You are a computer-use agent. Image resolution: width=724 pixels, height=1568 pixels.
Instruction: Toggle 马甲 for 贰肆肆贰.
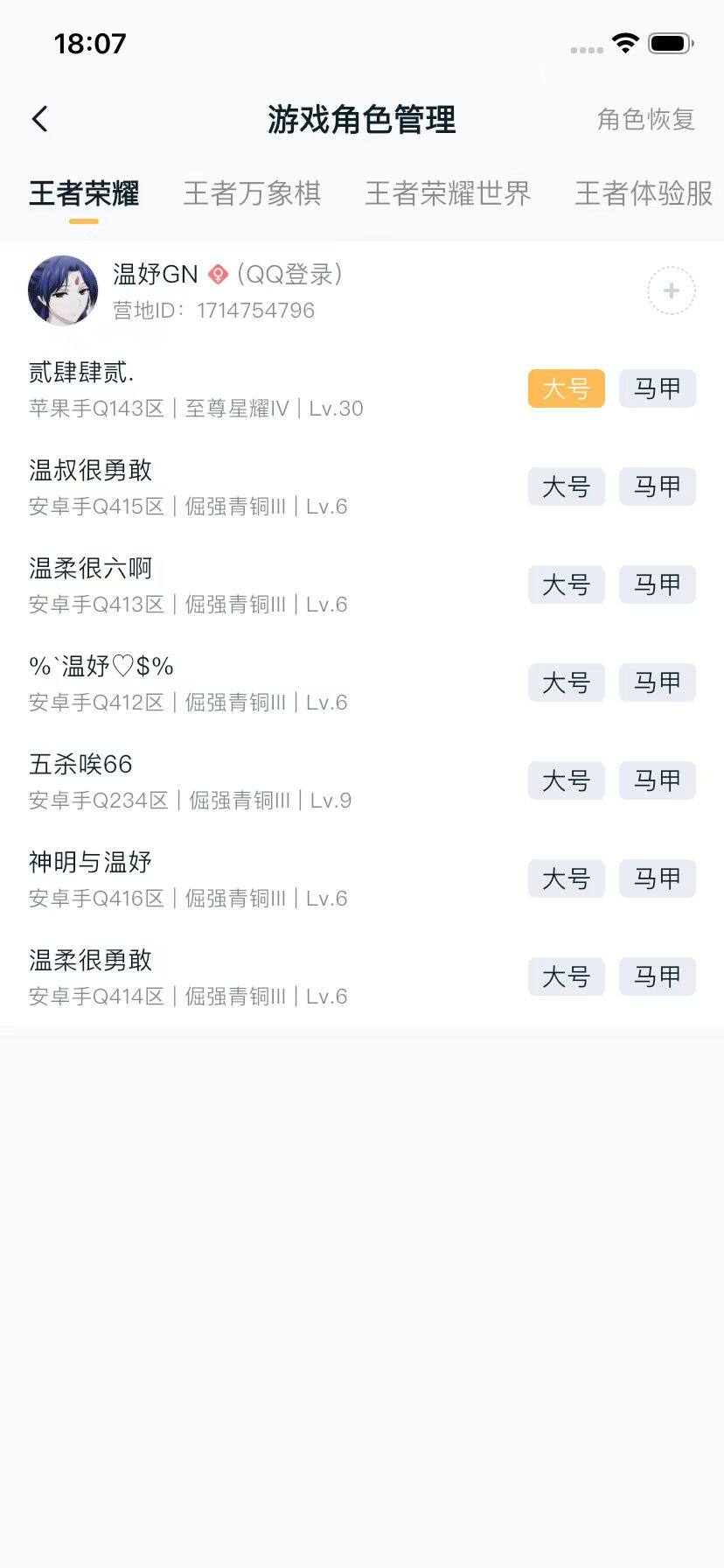click(x=657, y=388)
